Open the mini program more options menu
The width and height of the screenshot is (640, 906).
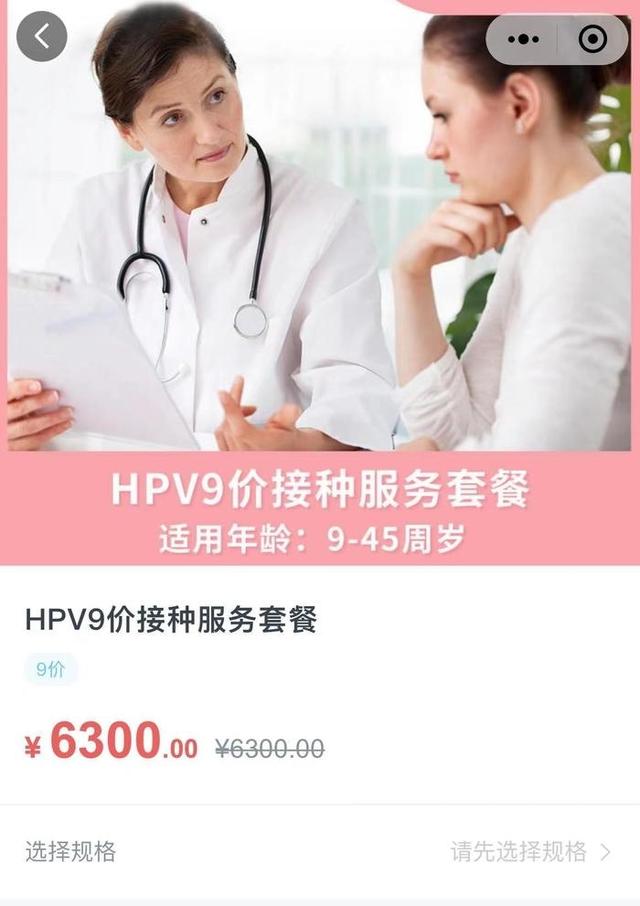(524, 39)
